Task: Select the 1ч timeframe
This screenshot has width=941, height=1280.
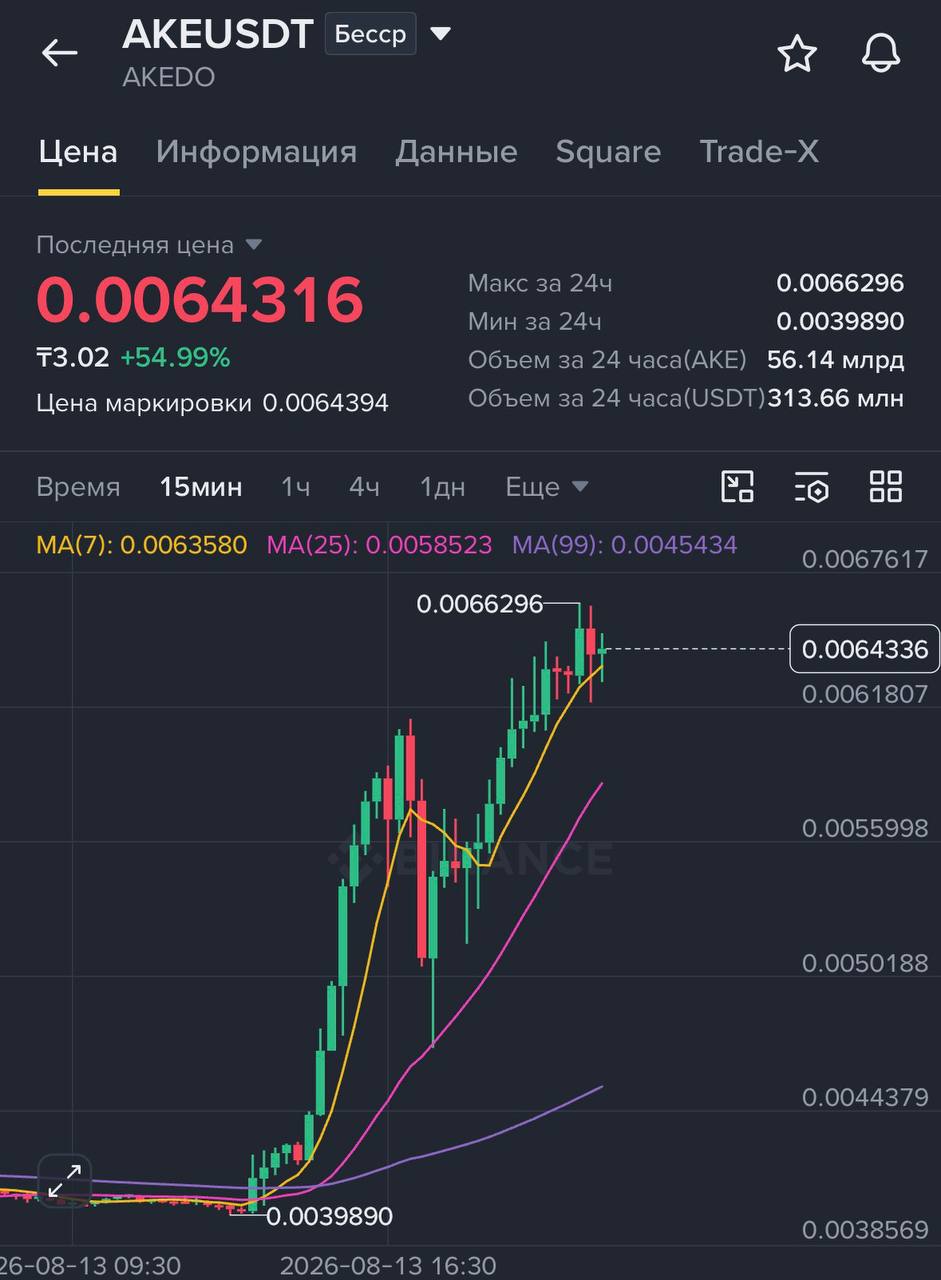Action: click(295, 487)
